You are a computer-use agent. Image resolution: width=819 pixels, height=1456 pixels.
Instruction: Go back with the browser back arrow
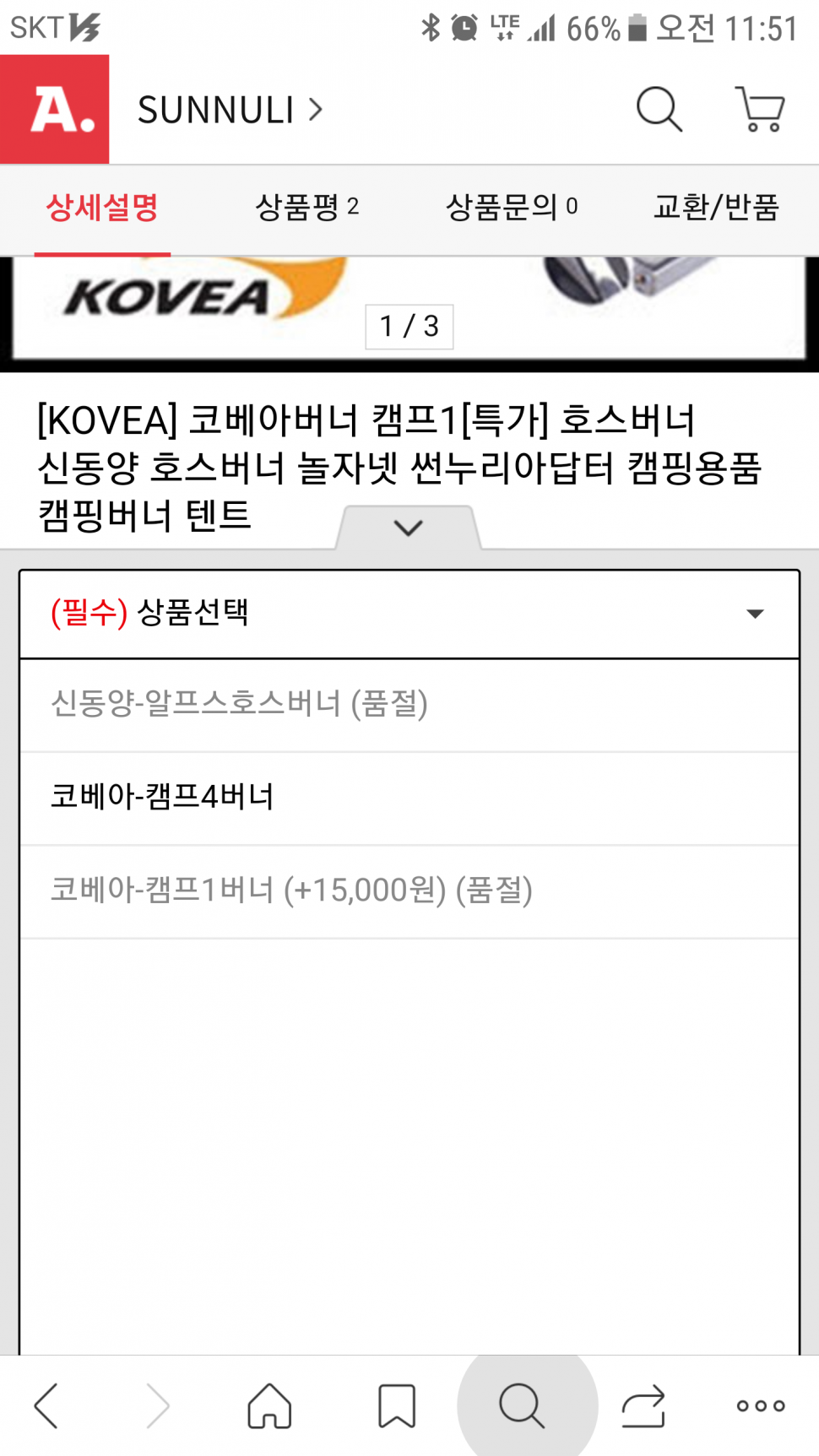pos(46,1405)
